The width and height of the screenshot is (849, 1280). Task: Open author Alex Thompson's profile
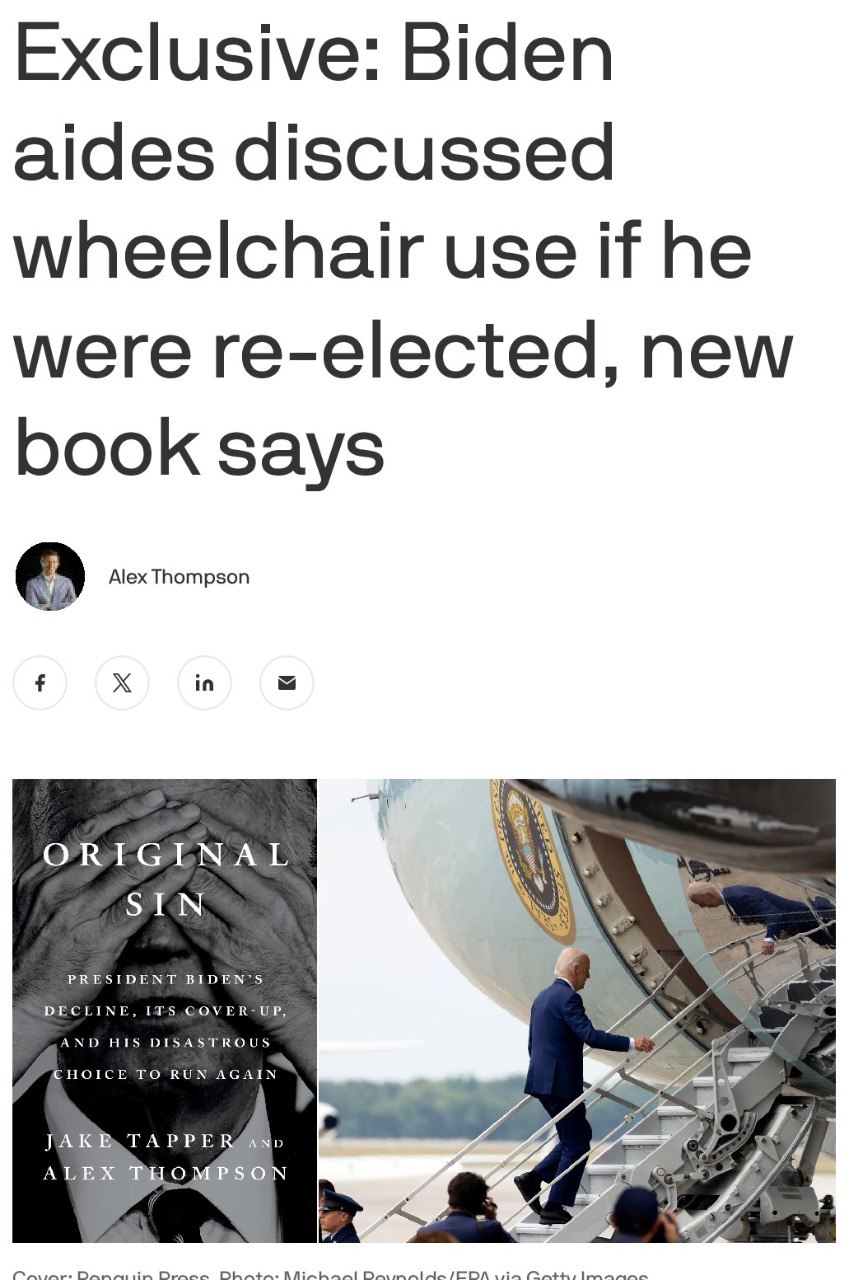(x=179, y=577)
